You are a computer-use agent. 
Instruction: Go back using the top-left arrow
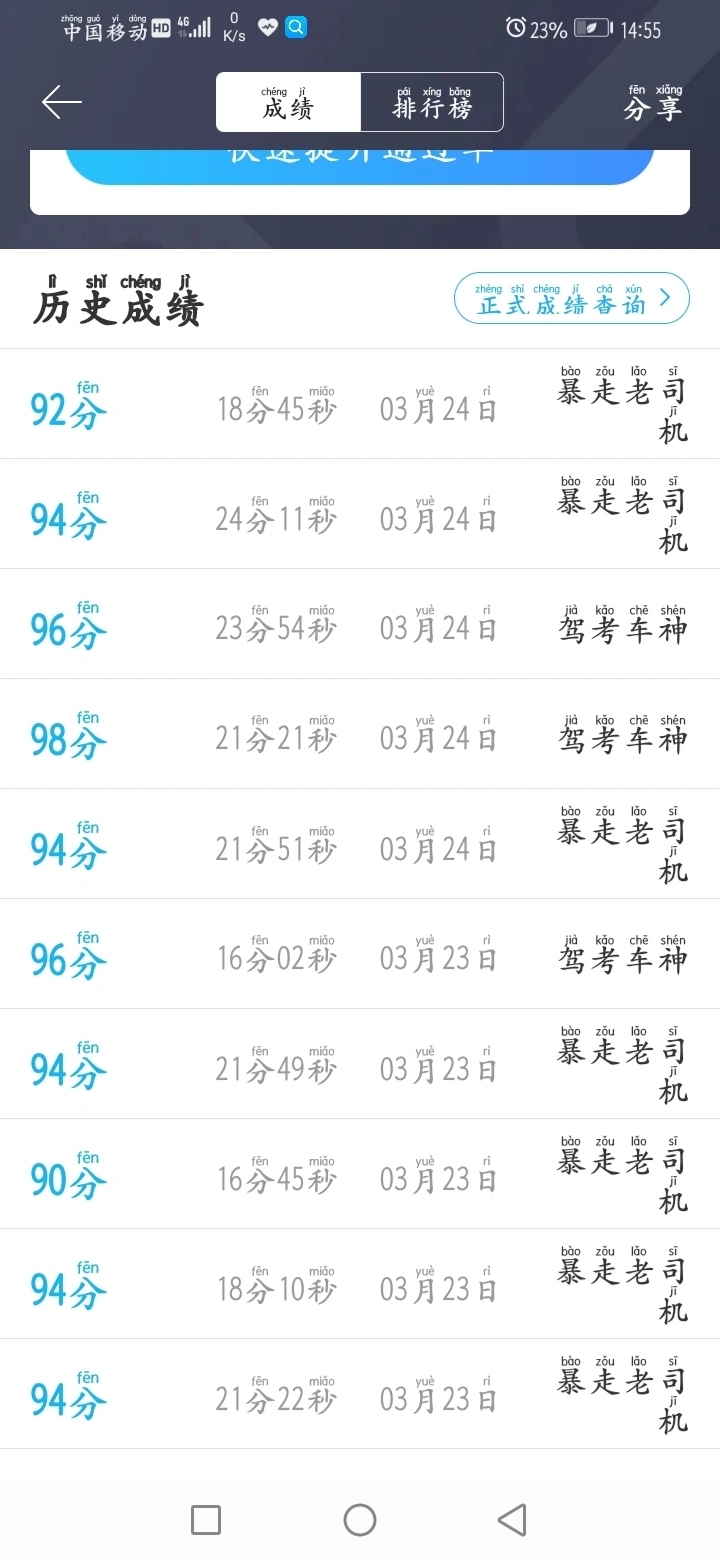[x=61, y=102]
